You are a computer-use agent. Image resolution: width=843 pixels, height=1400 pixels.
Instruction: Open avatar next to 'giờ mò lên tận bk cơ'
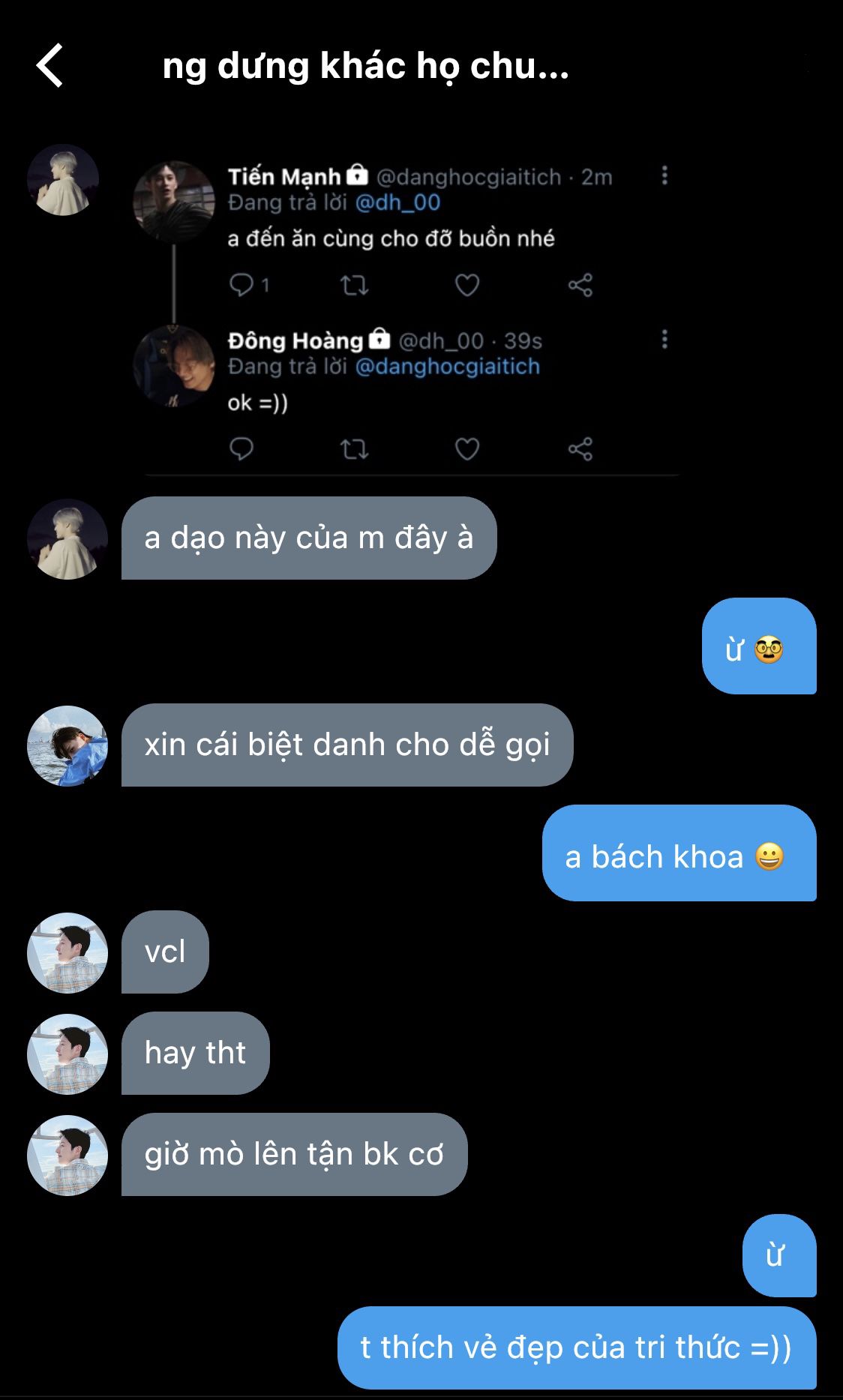[x=67, y=1155]
